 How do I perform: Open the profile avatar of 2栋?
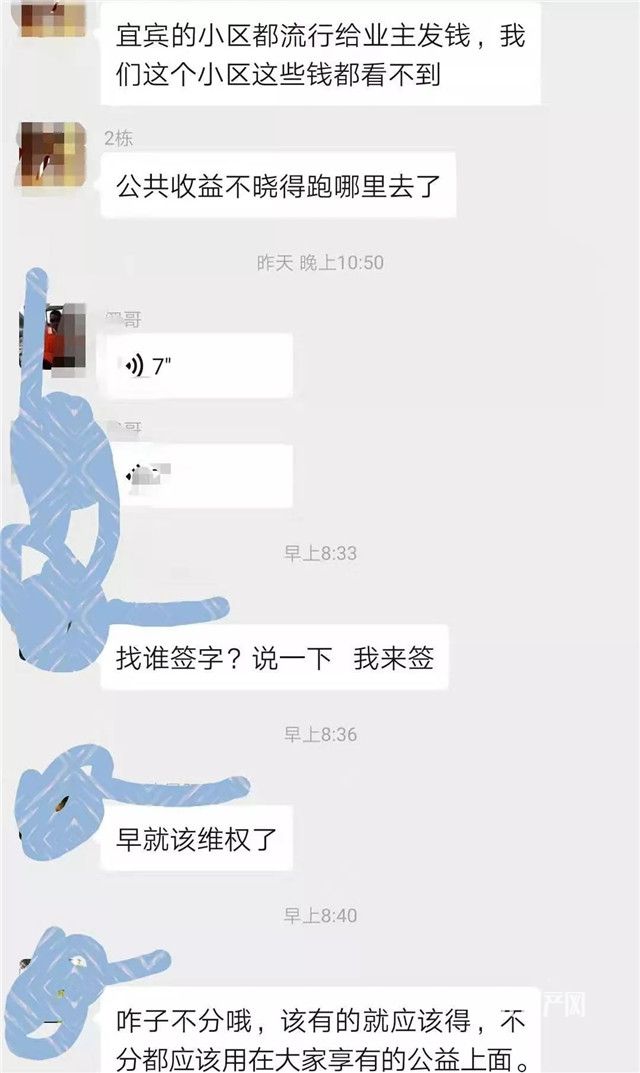51,154
